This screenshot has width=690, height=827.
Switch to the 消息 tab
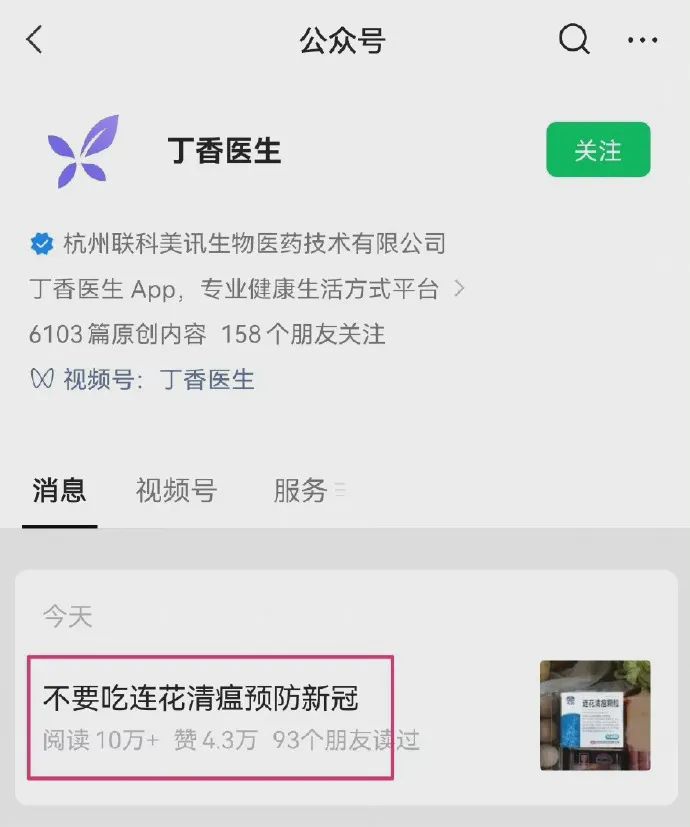click(x=59, y=490)
